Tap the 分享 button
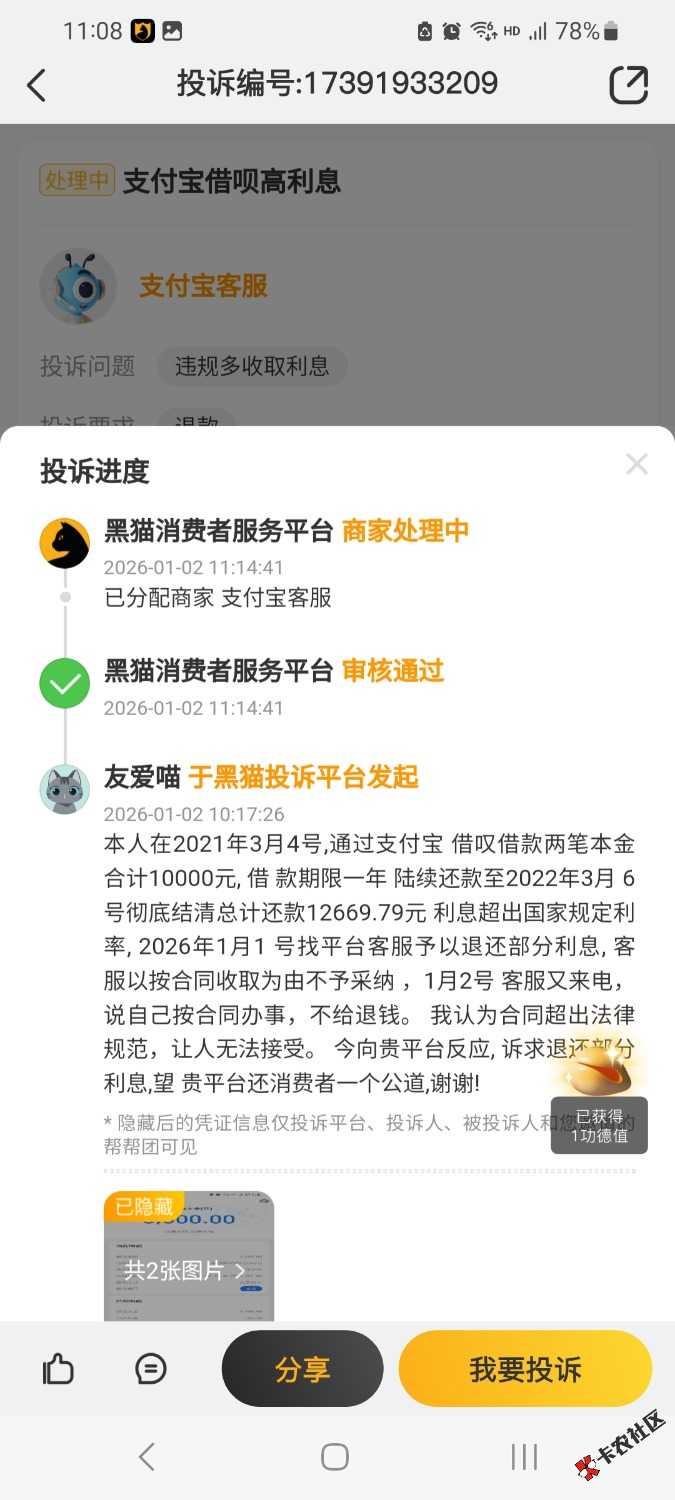Viewport: 675px width, 1500px height. click(x=302, y=1369)
